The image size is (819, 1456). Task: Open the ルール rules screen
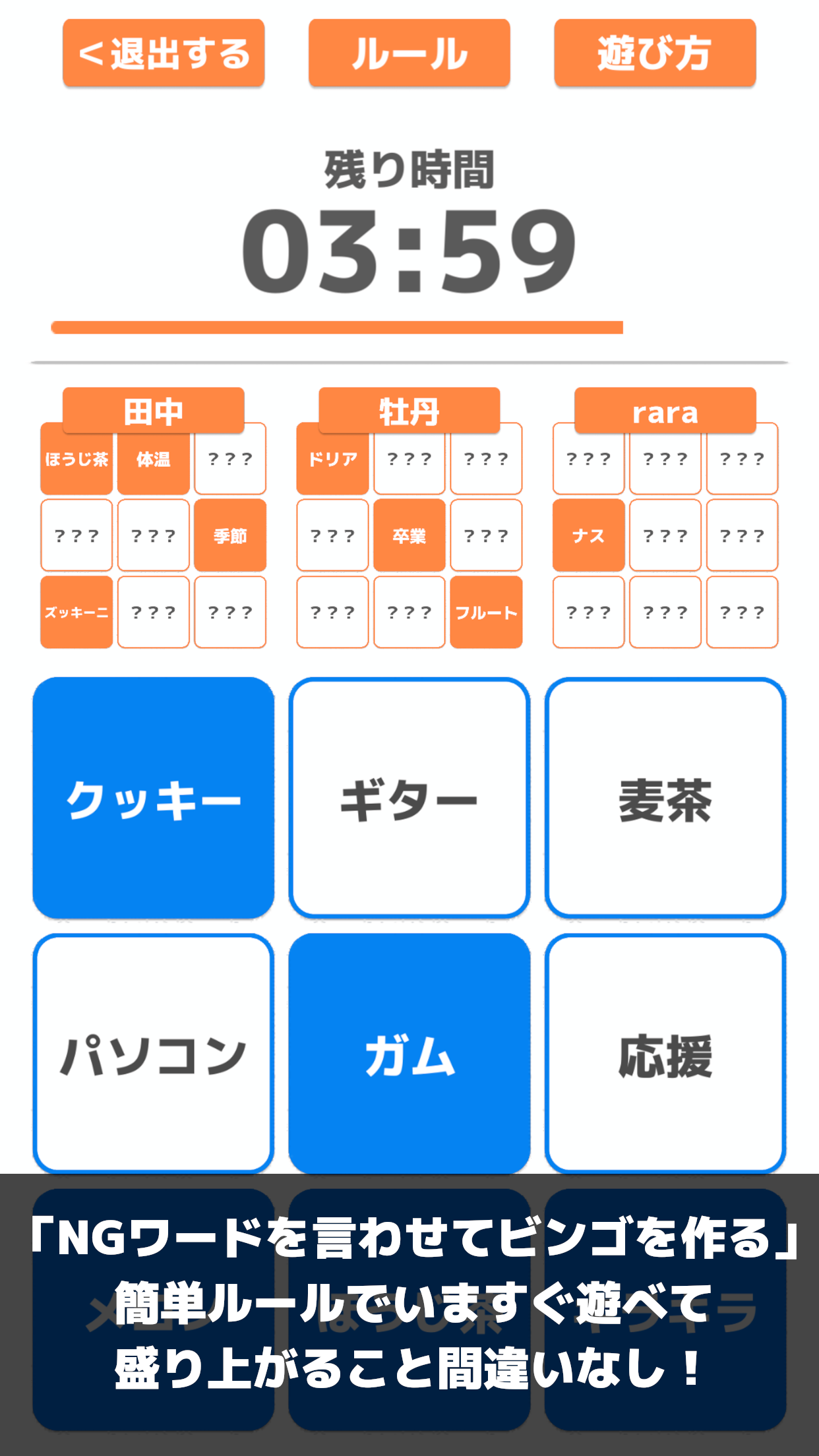pyautogui.click(x=409, y=54)
